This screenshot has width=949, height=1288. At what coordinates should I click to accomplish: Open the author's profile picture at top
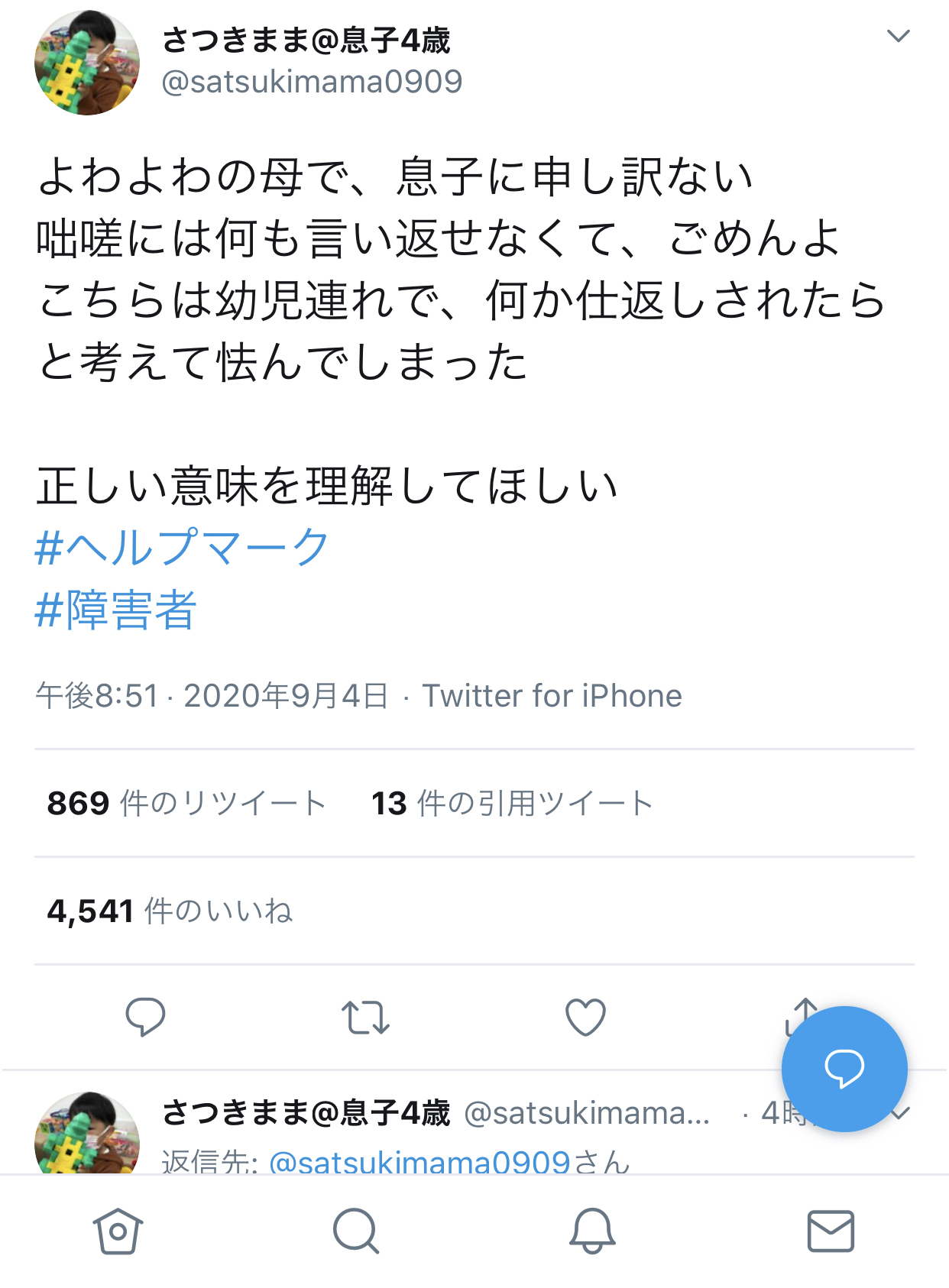click(87, 63)
